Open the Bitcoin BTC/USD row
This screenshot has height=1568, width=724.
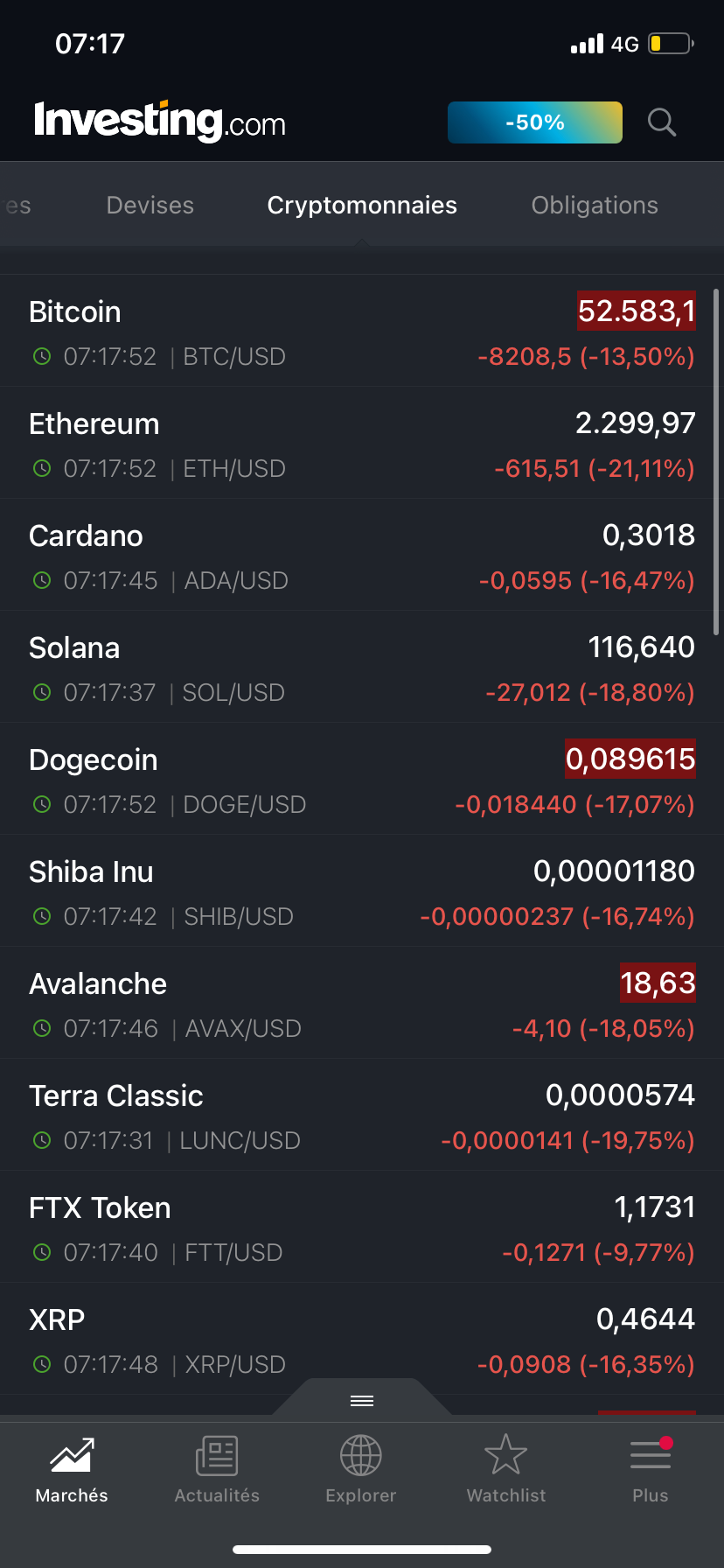[x=362, y=331]
